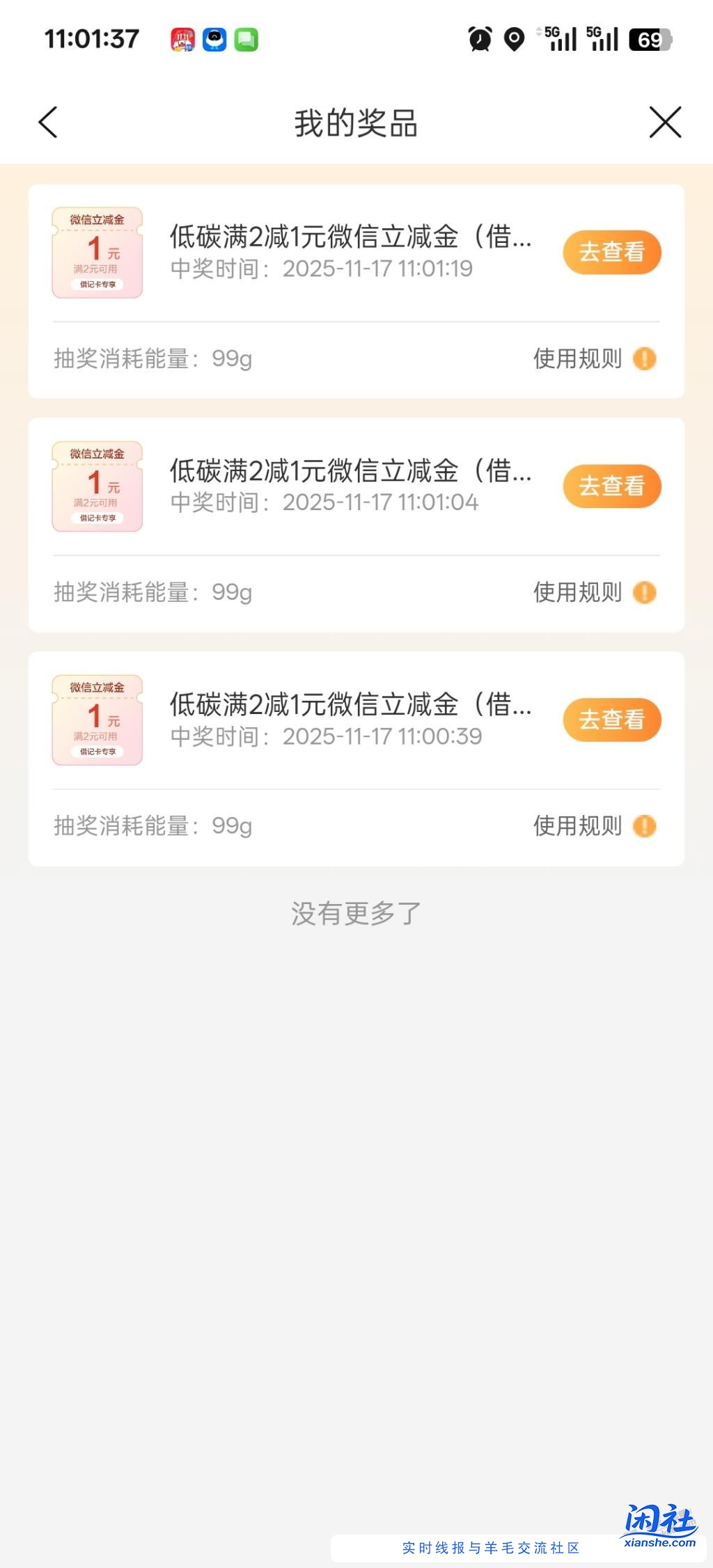
Task: Tap the 1元 coupon voucher on second card
Action: [x=97, y=485]
